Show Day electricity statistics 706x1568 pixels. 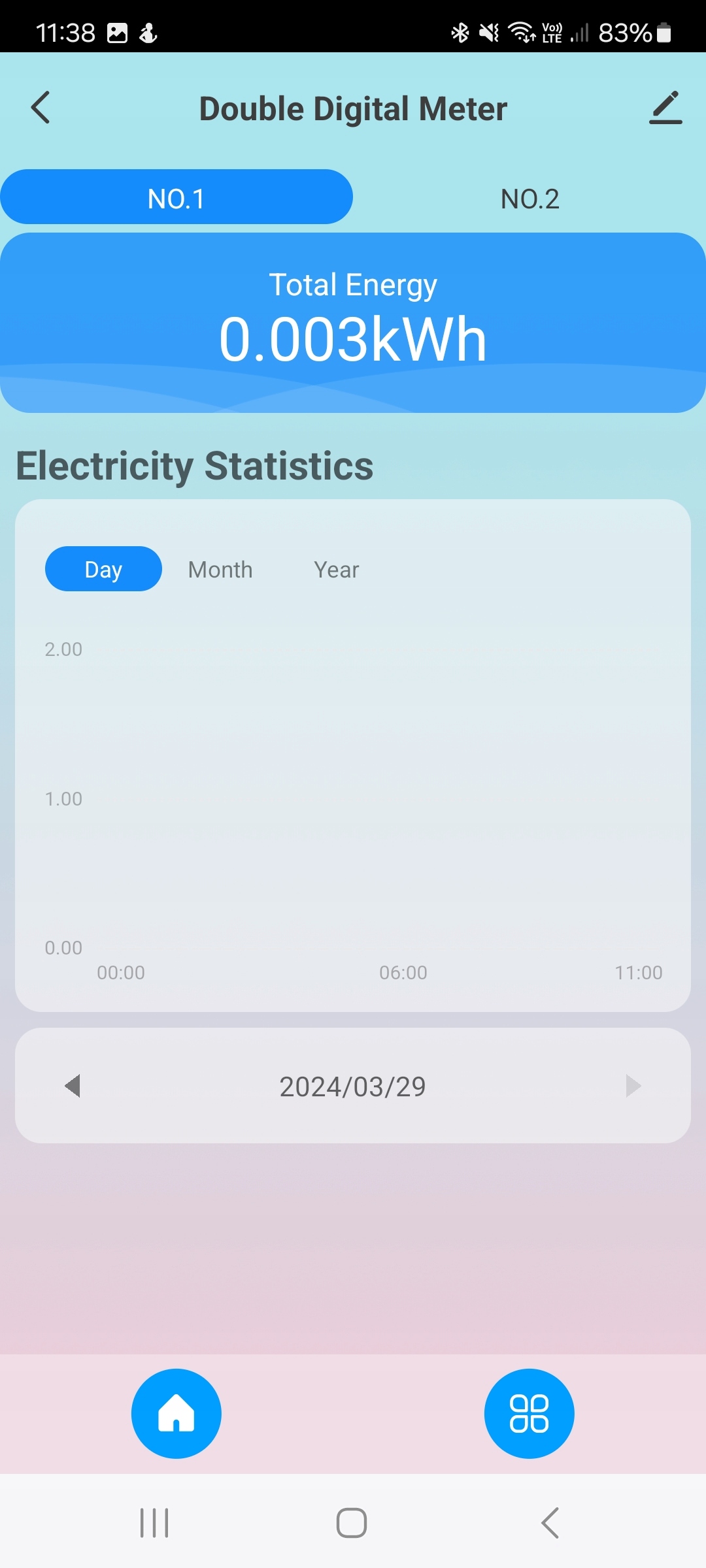103,569
